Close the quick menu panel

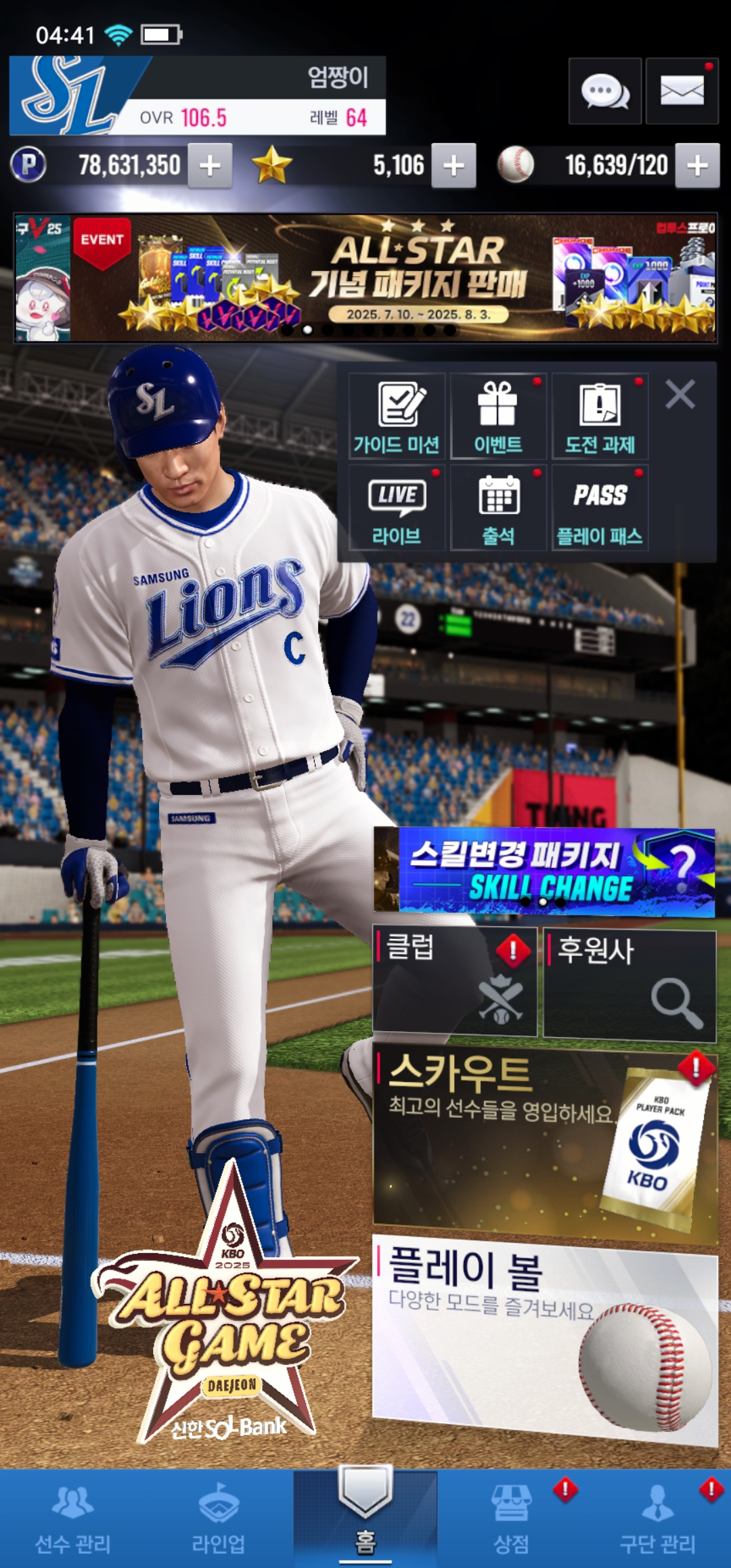click(x=680, y=394)
